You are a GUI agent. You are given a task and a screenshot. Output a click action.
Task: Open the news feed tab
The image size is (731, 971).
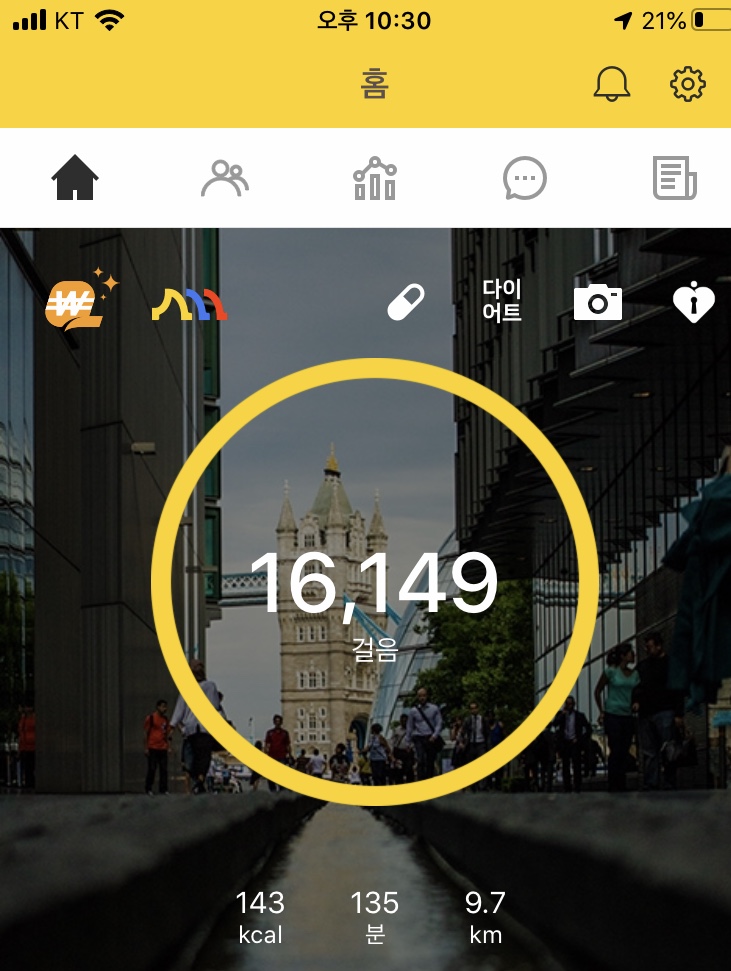675,178
